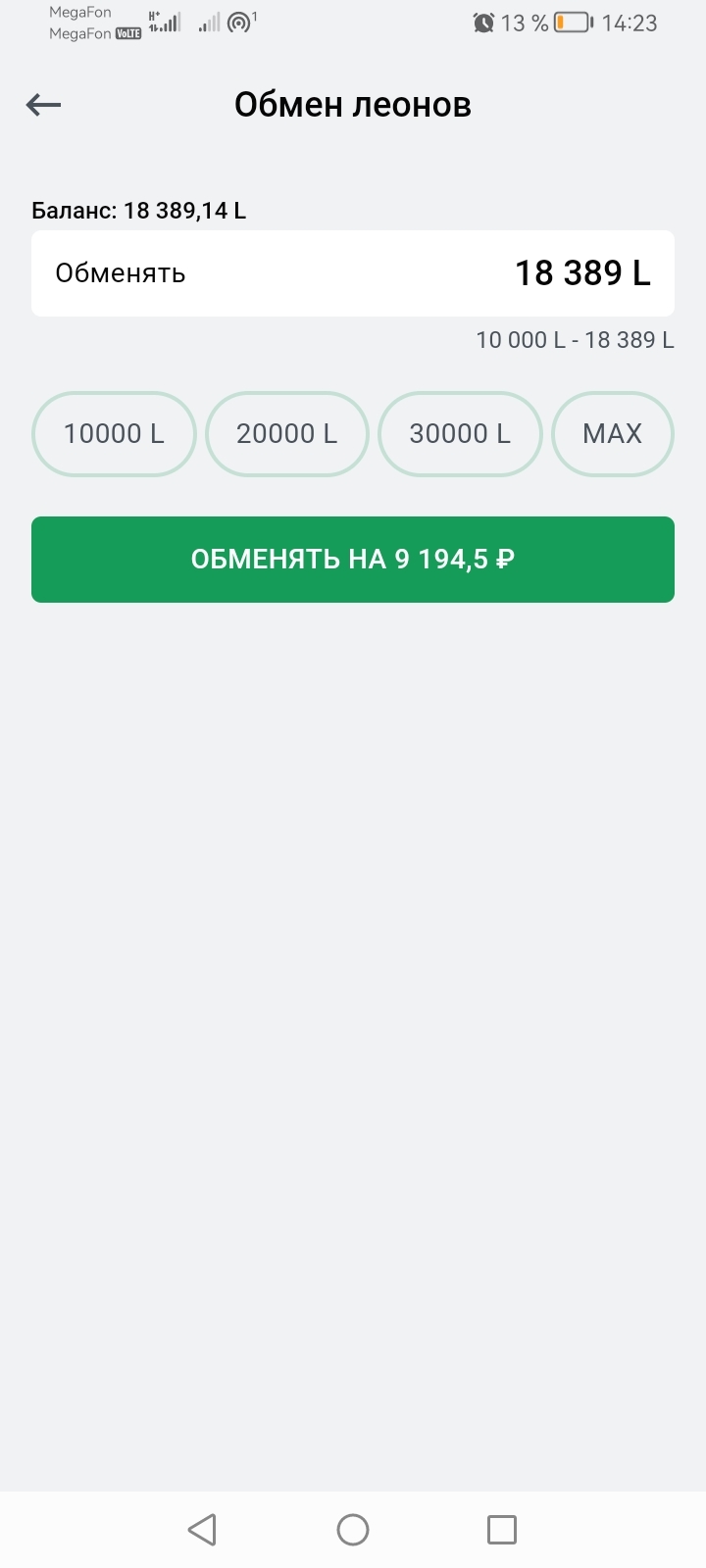Tap the MAX amount chip
This screenshot has width=706, height=1568.
613,434
